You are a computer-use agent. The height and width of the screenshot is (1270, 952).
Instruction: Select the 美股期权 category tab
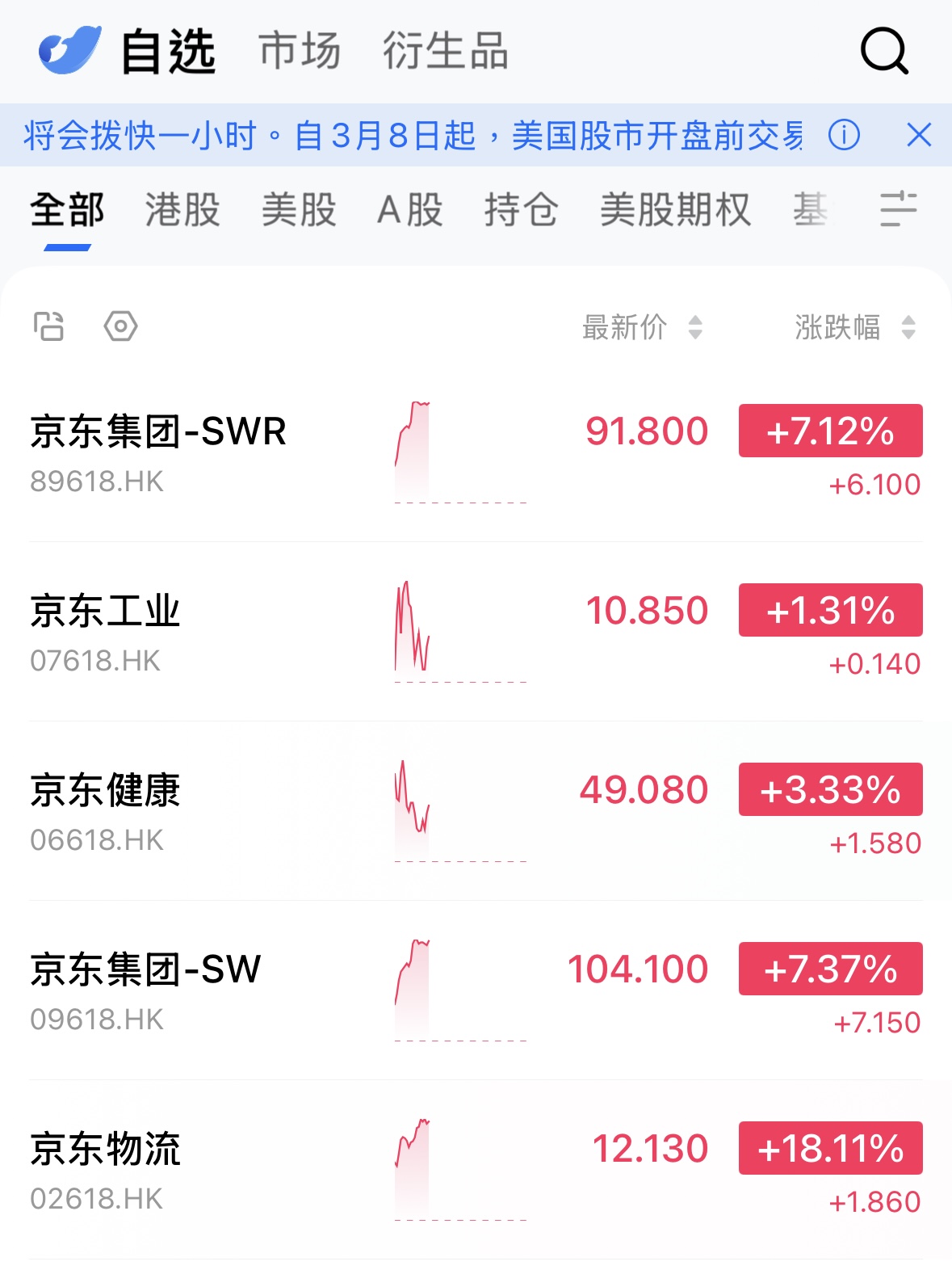[x=675, y=210]
